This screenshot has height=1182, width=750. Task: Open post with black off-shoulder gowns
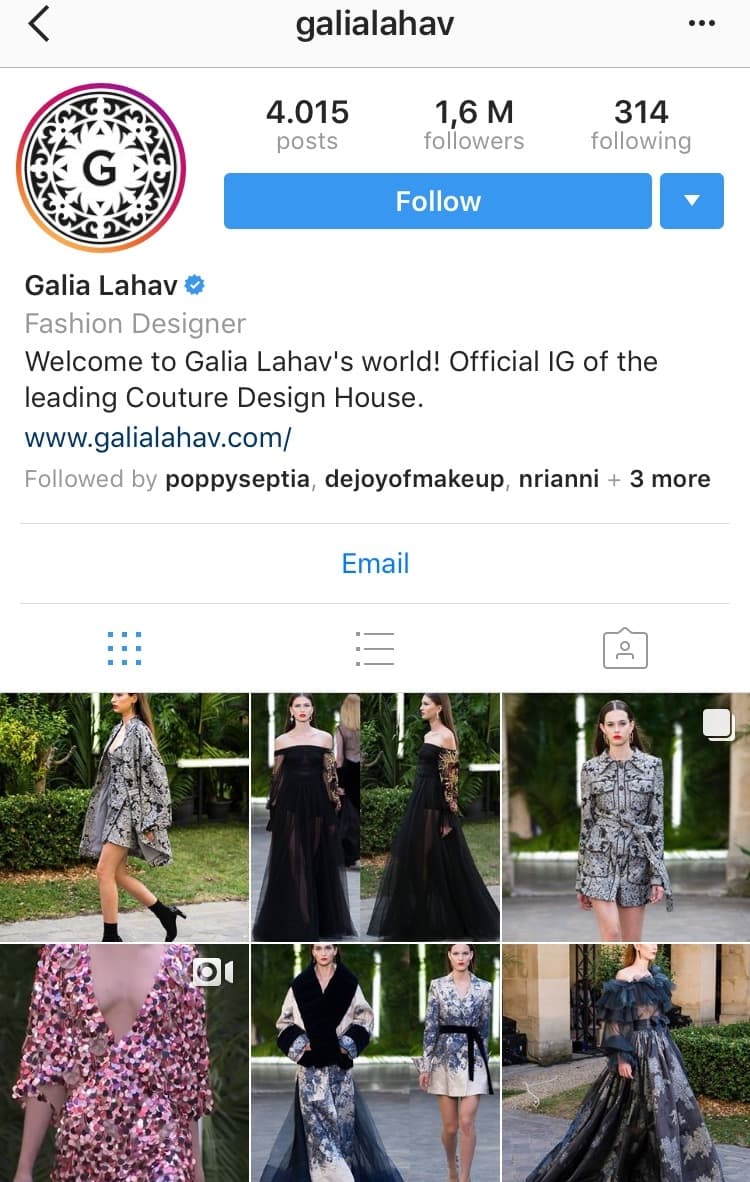point(375,817)
